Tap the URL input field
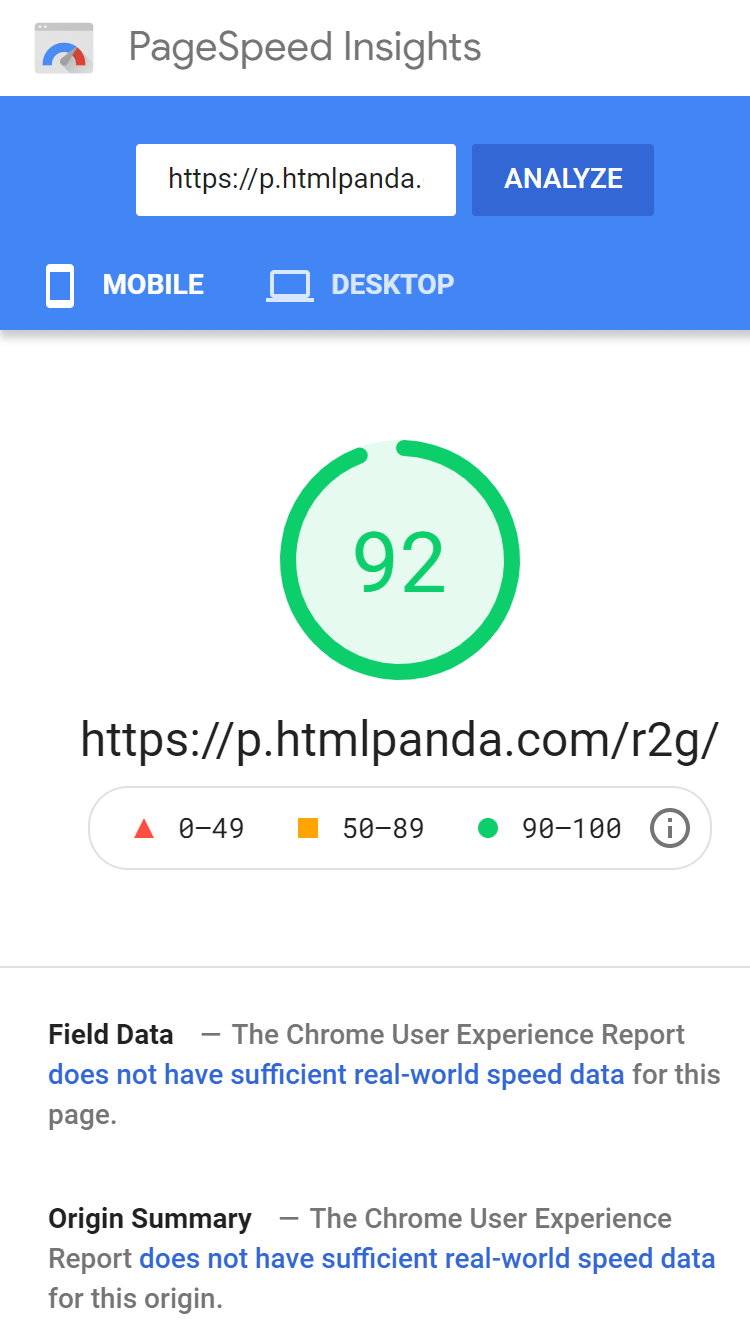This screenshot has width=750, height=1334. tap(296, 180)
